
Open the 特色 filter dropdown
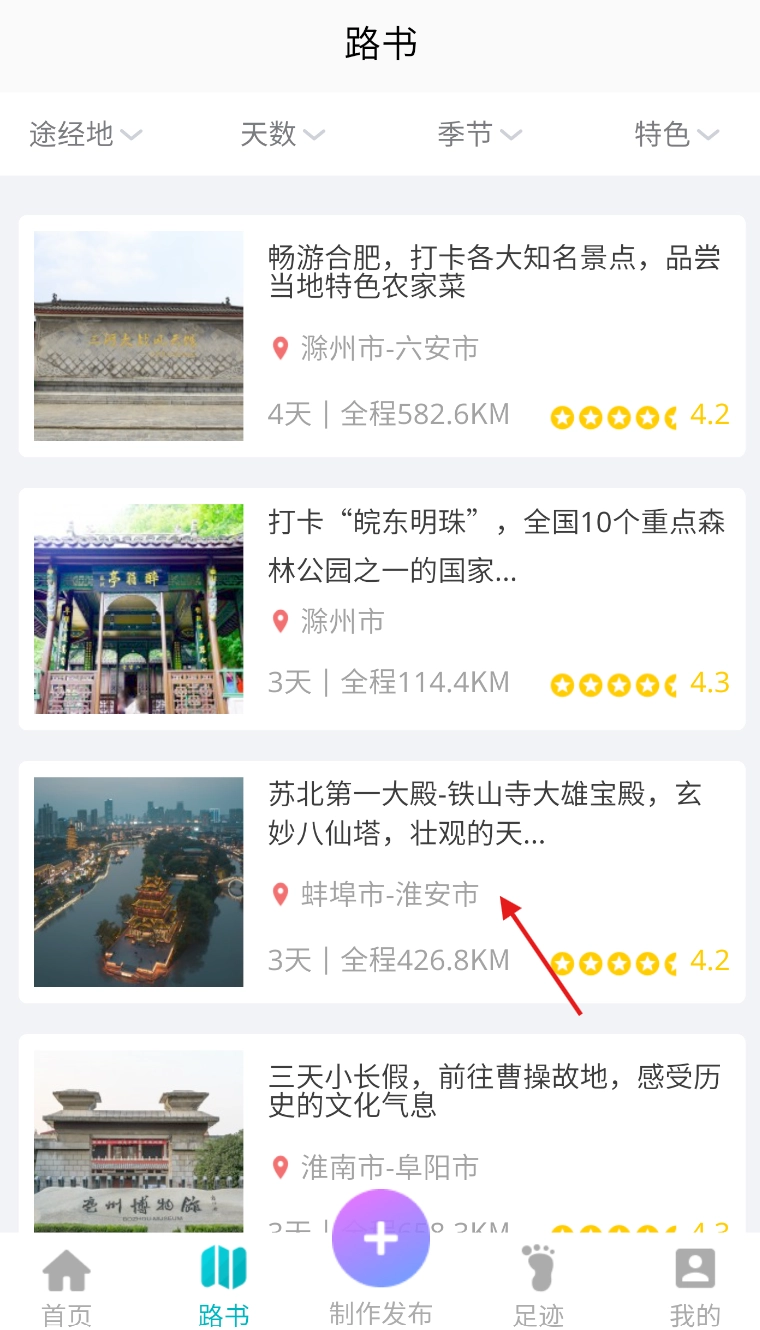[x=677, y=134]
